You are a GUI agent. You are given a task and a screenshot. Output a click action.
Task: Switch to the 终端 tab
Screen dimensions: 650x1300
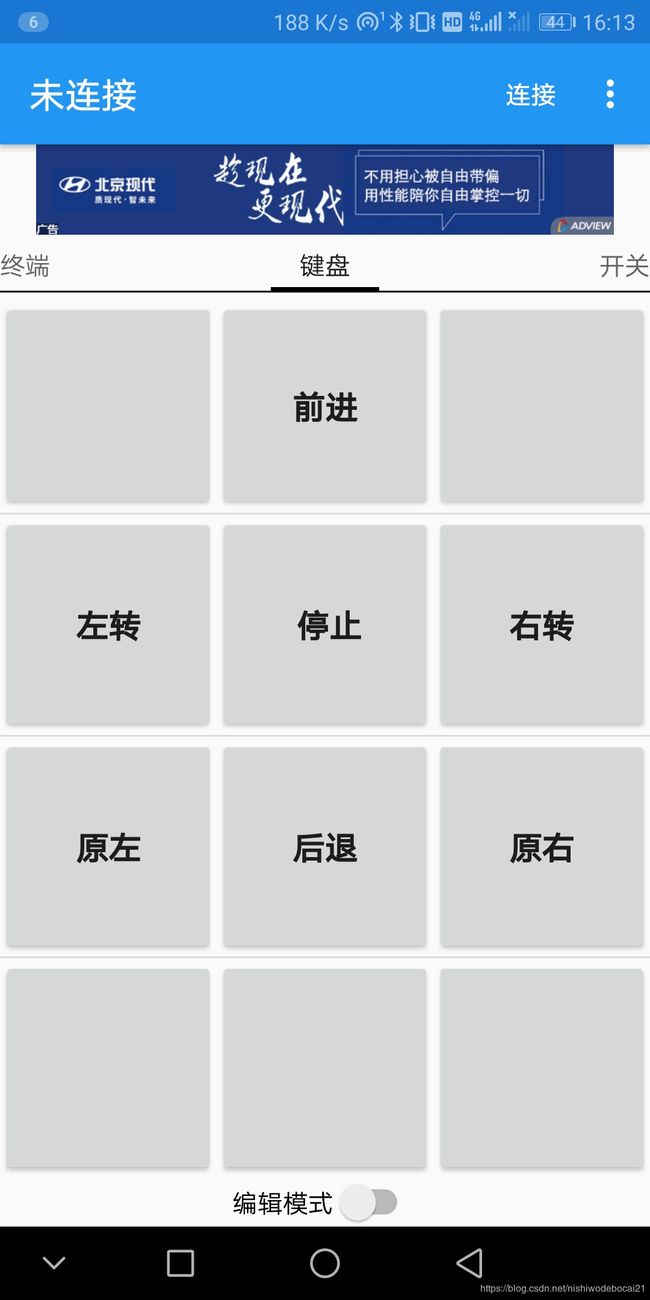[x=25, y=266]
